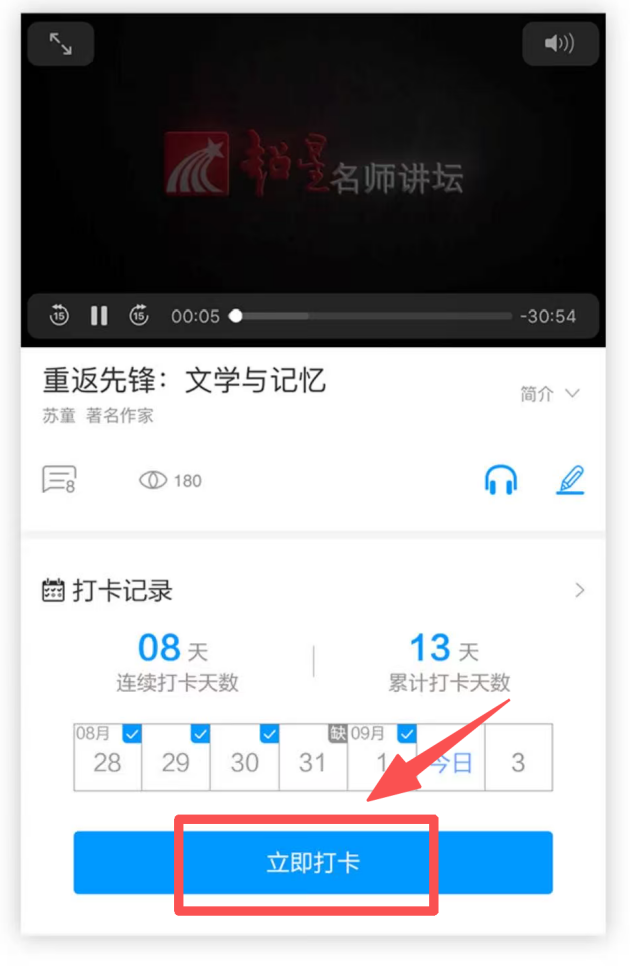636x970 pixels.
Task: Tap the 立即打卡 button
Action: 313,862
